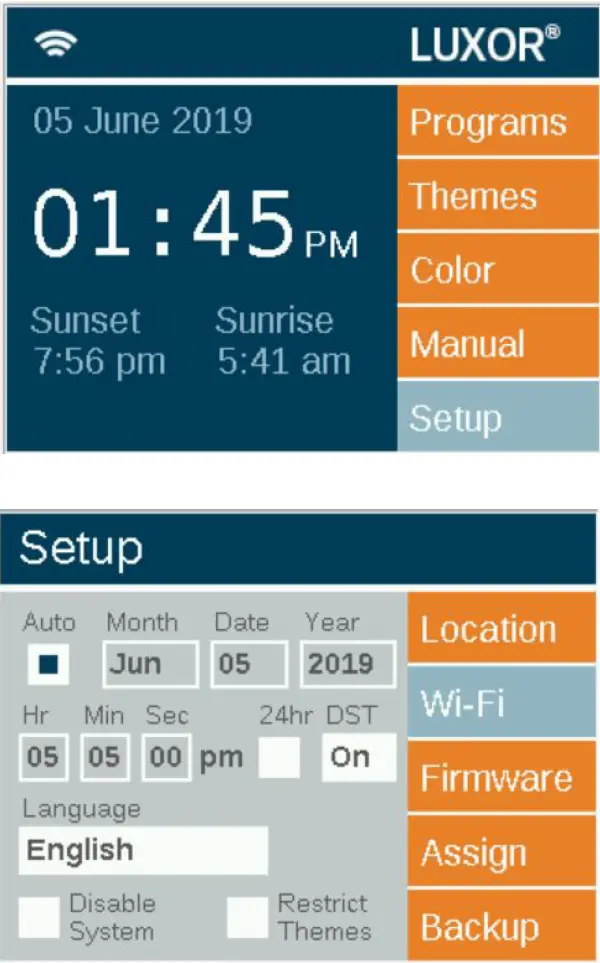
Task: Toggle the Auto time checkbox
Action: click(48, 665)
